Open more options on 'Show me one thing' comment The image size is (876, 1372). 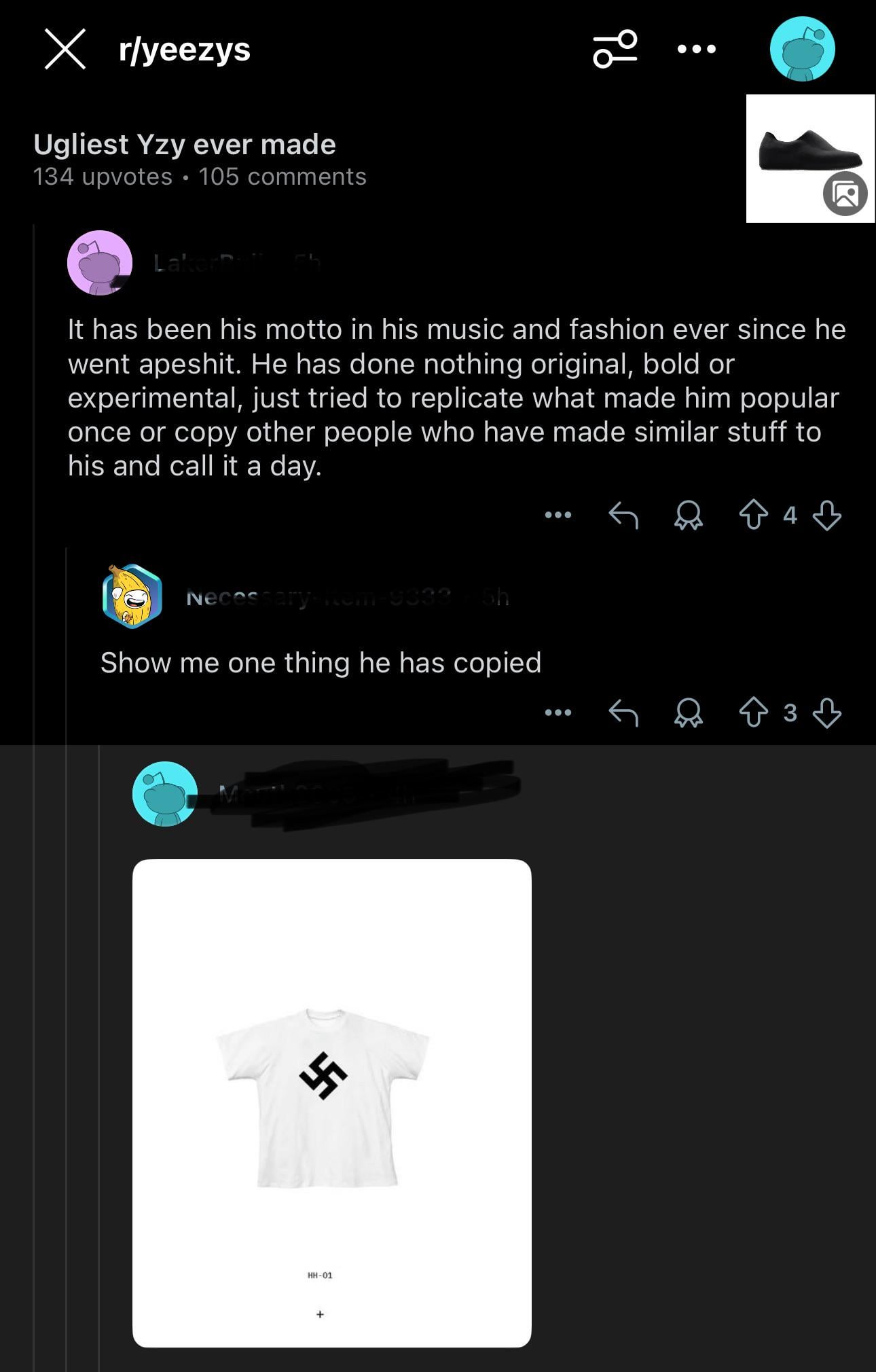(558, 712)
